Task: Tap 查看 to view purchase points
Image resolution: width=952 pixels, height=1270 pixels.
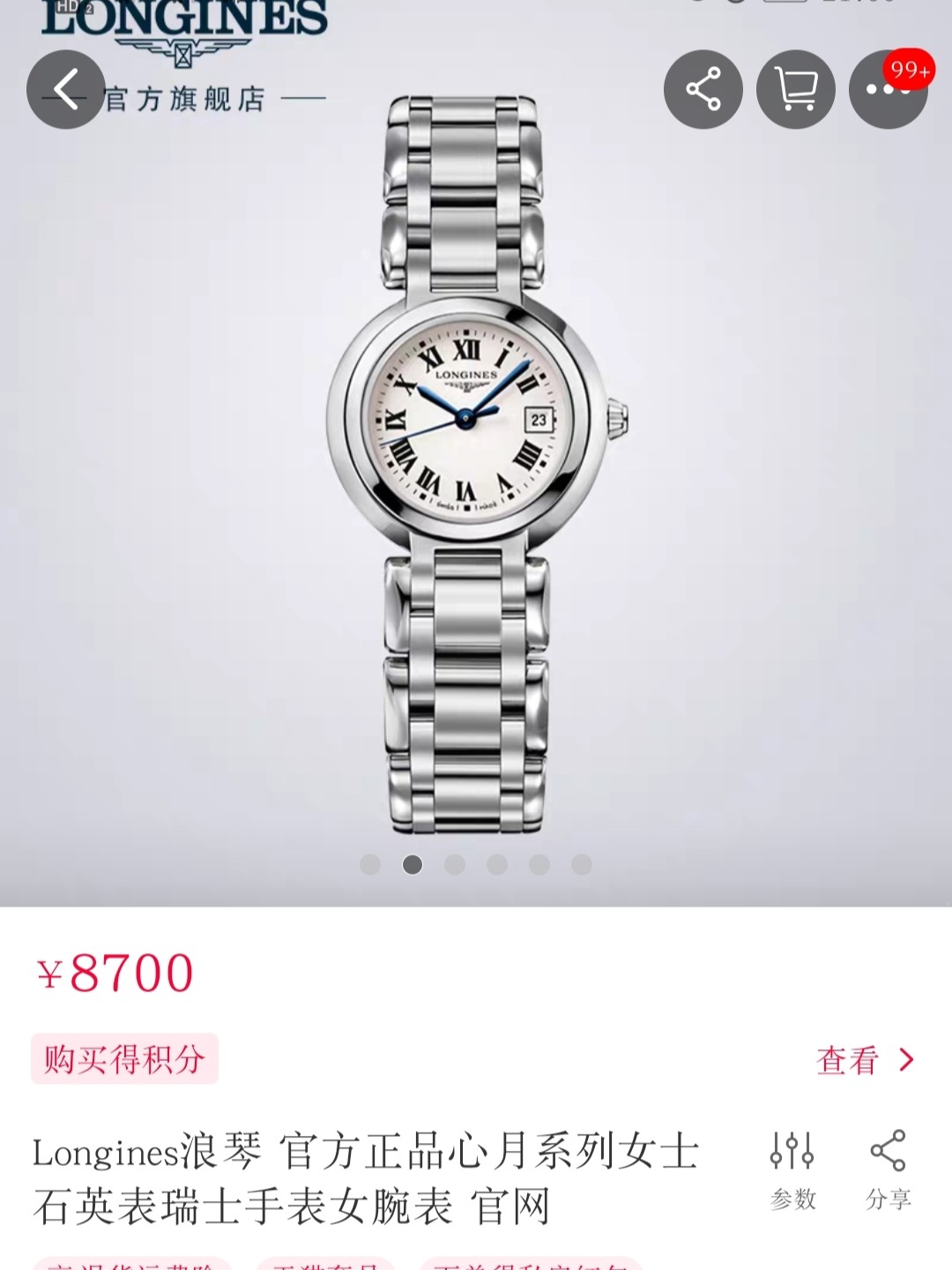Action: (x=865, y=1060)
